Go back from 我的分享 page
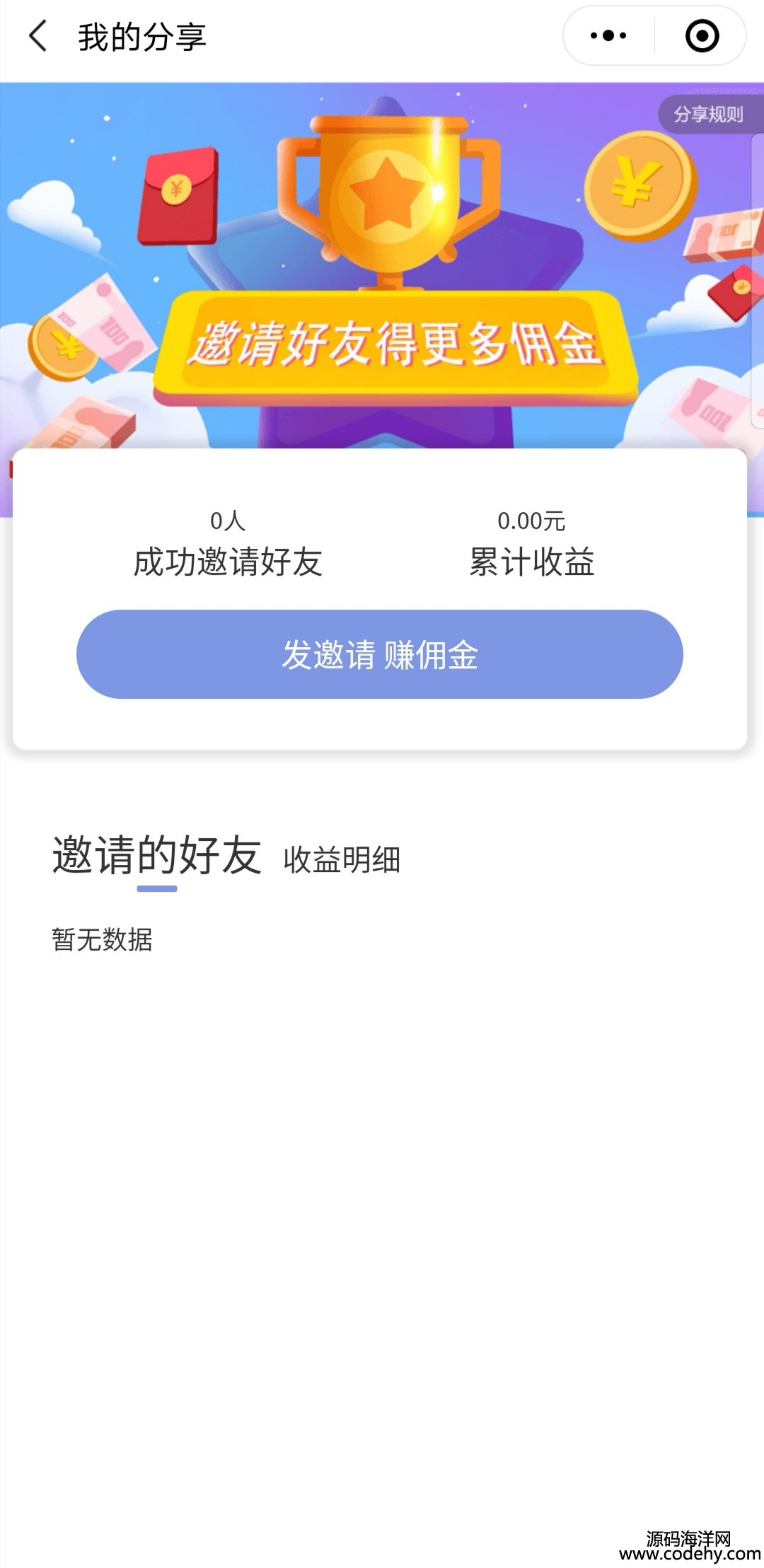Viewport: 764px width, 1568px height. 38,36
